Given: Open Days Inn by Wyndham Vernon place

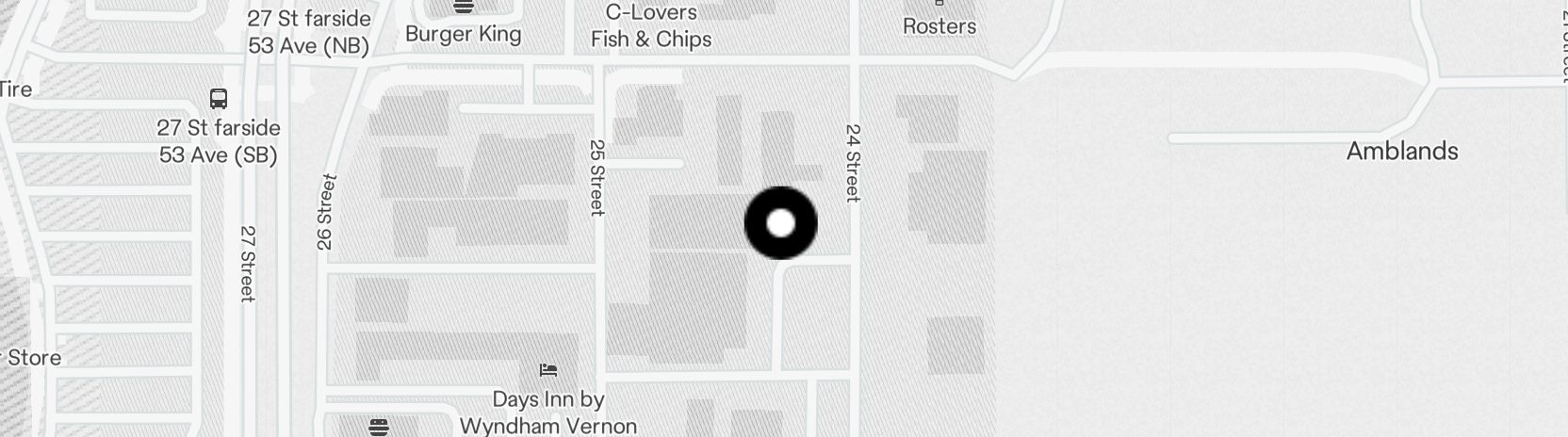Looking at the screenshot, I should point(548,370).
